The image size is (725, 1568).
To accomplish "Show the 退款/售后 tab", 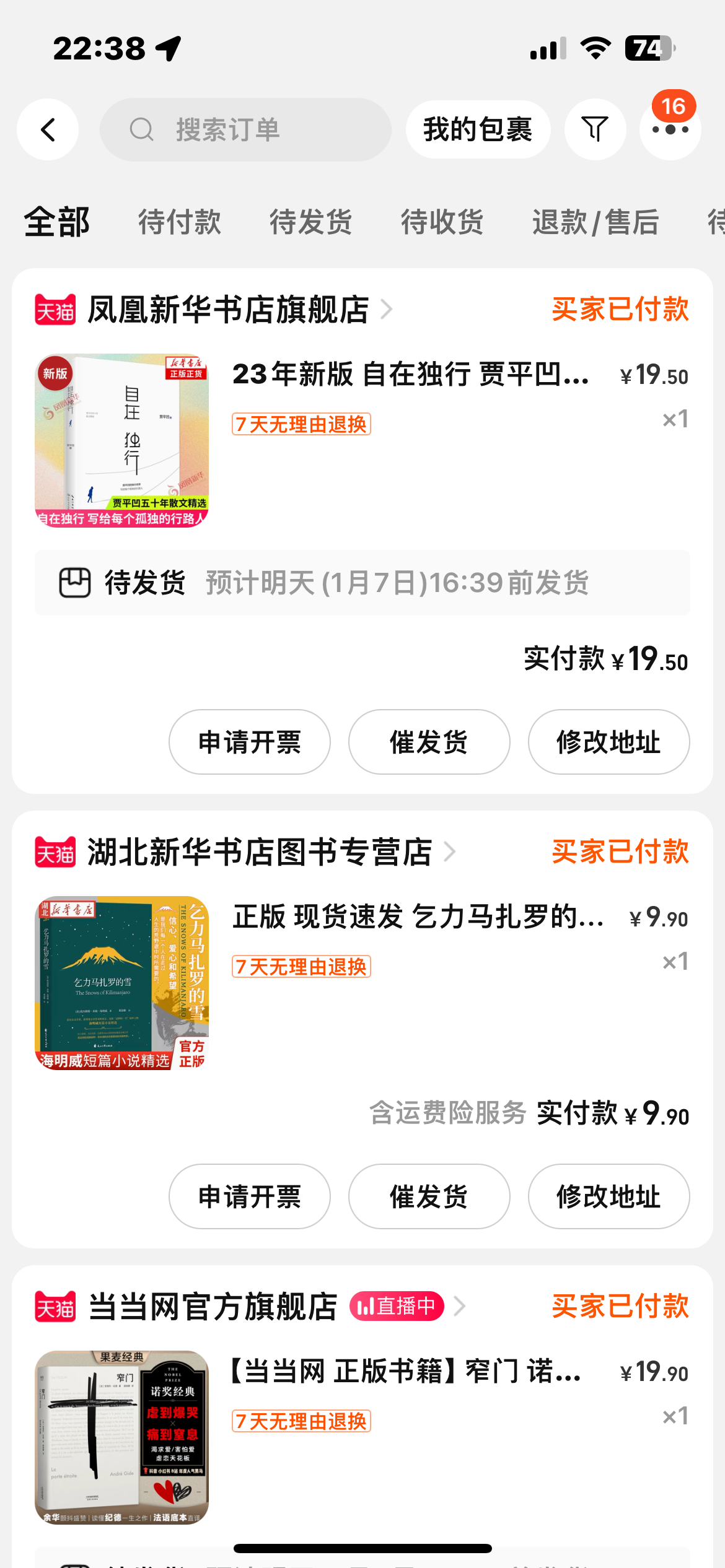I will point(595,222).
